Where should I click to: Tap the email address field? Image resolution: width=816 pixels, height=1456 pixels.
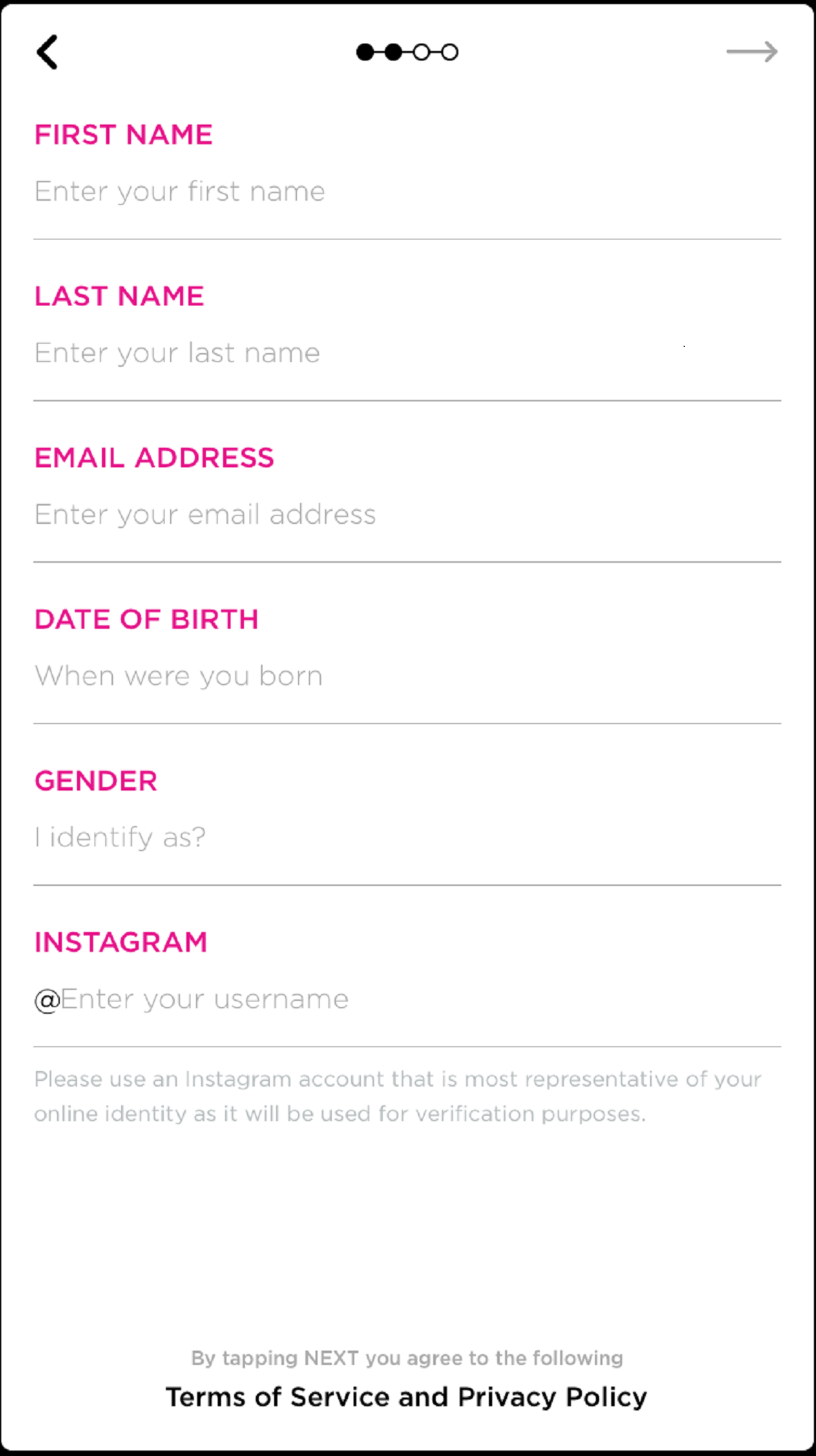[407, 515]
